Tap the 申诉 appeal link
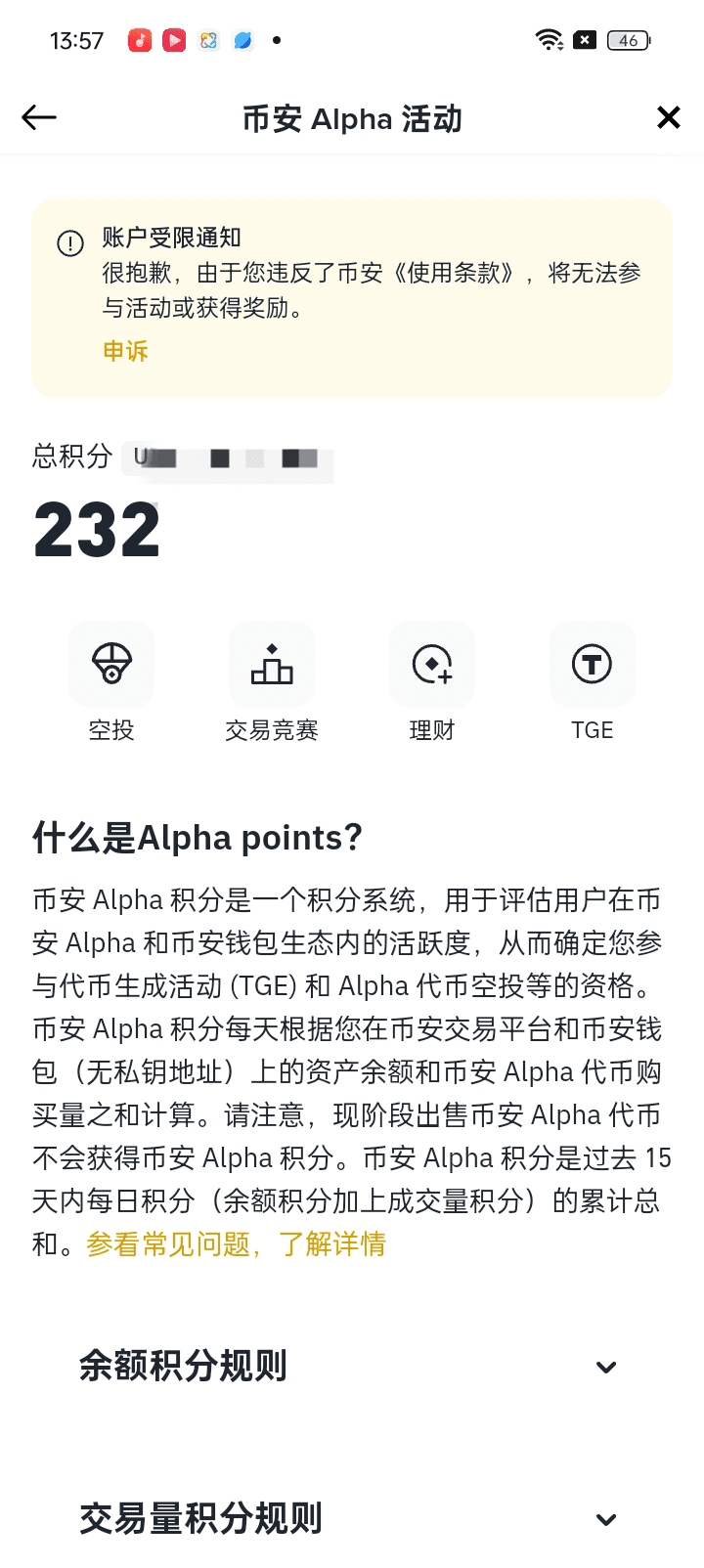This screenshot has height=1568, width=704. [125, 351]
